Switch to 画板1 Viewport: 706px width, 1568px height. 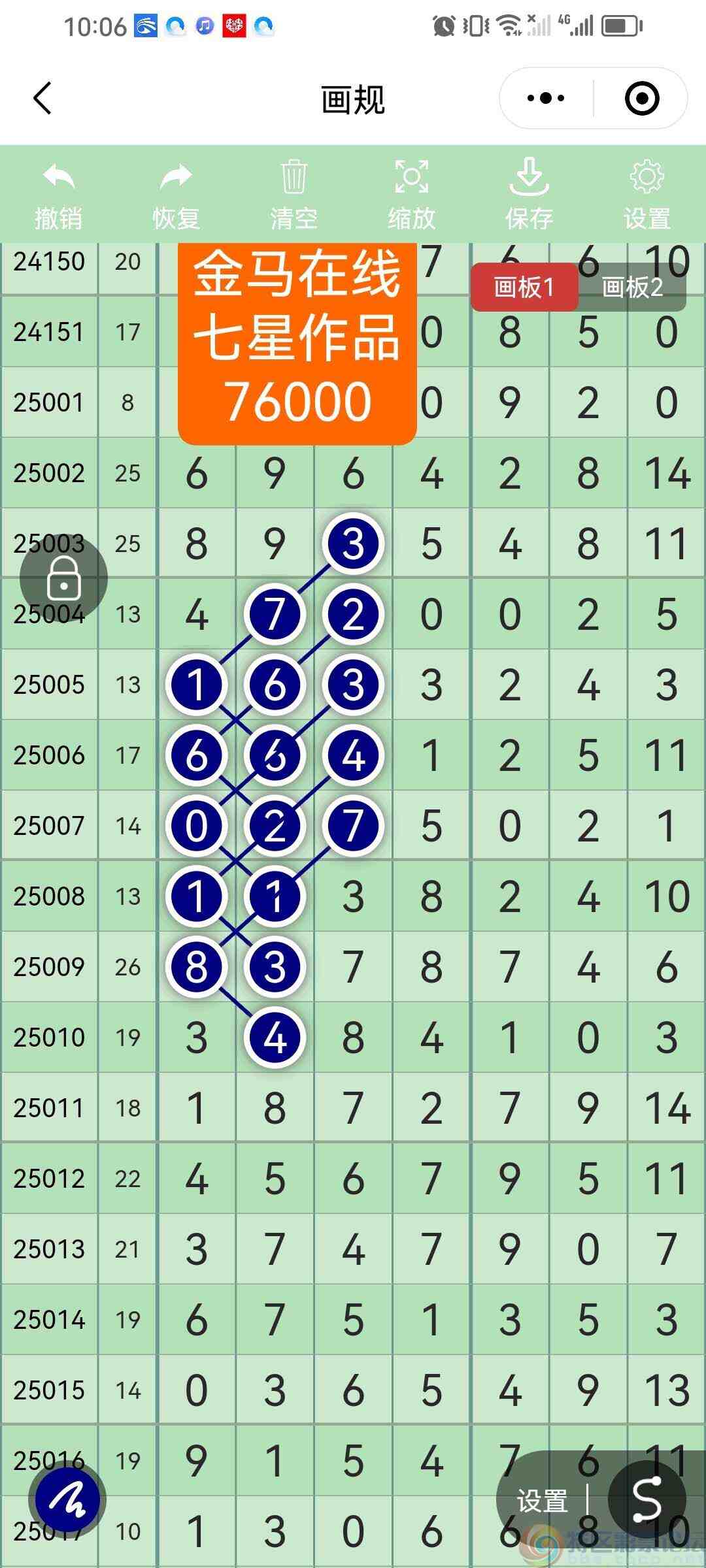(524, 287)
